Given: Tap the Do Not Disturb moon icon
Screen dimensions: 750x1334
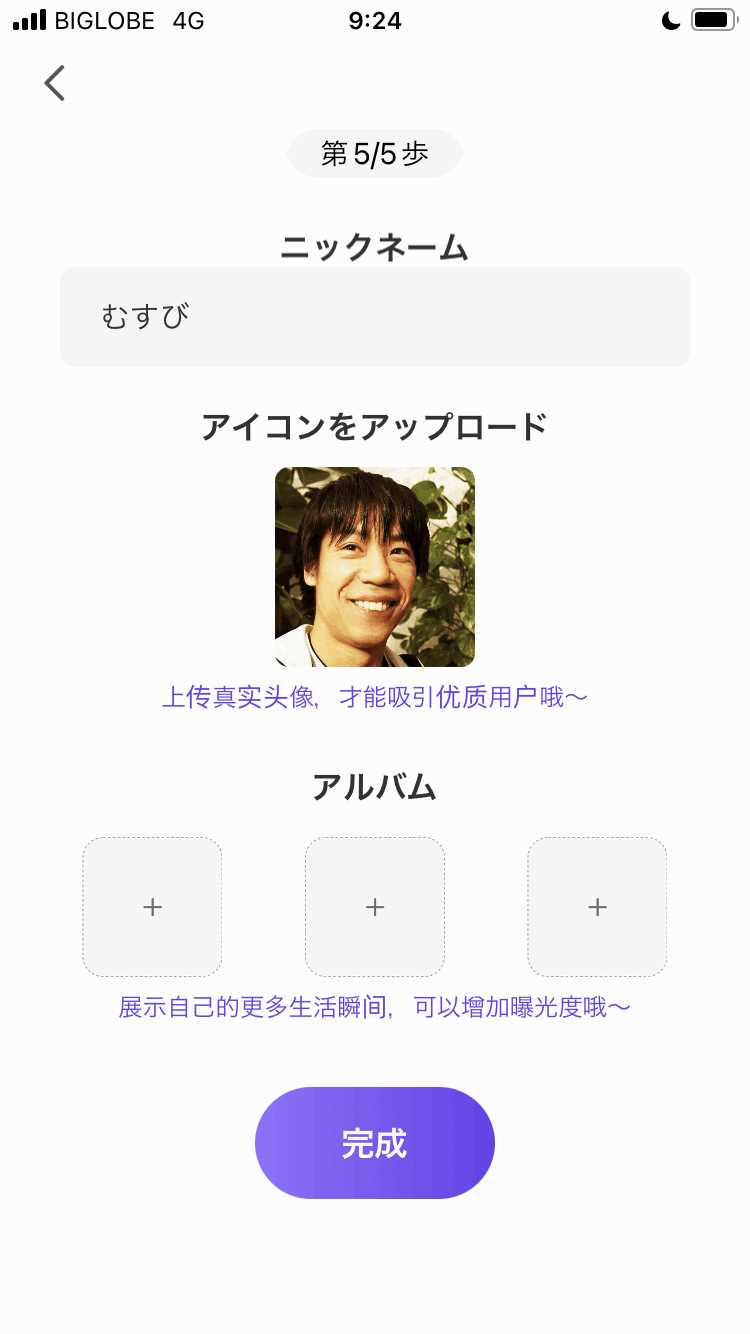Looking at the screenshot, I should [x=669, y=18].
